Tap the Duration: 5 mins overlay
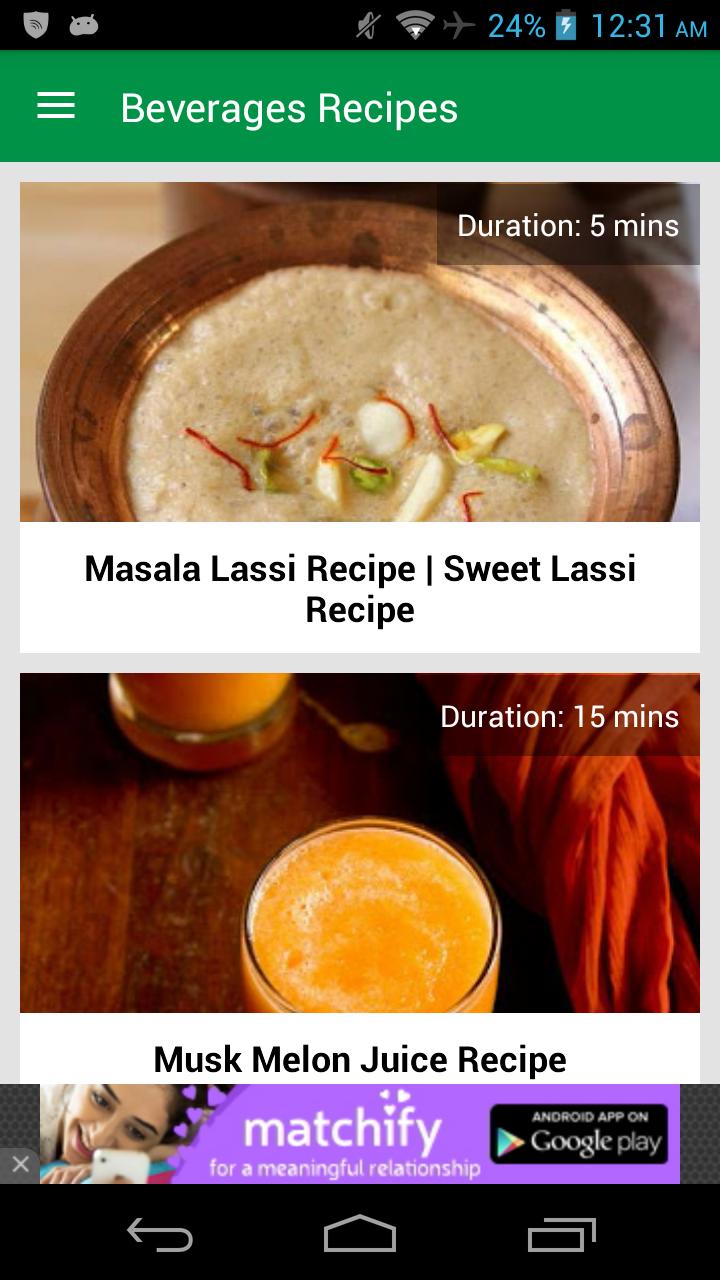The width and height of the screenshot is (720, 1280). coord(567,225)
